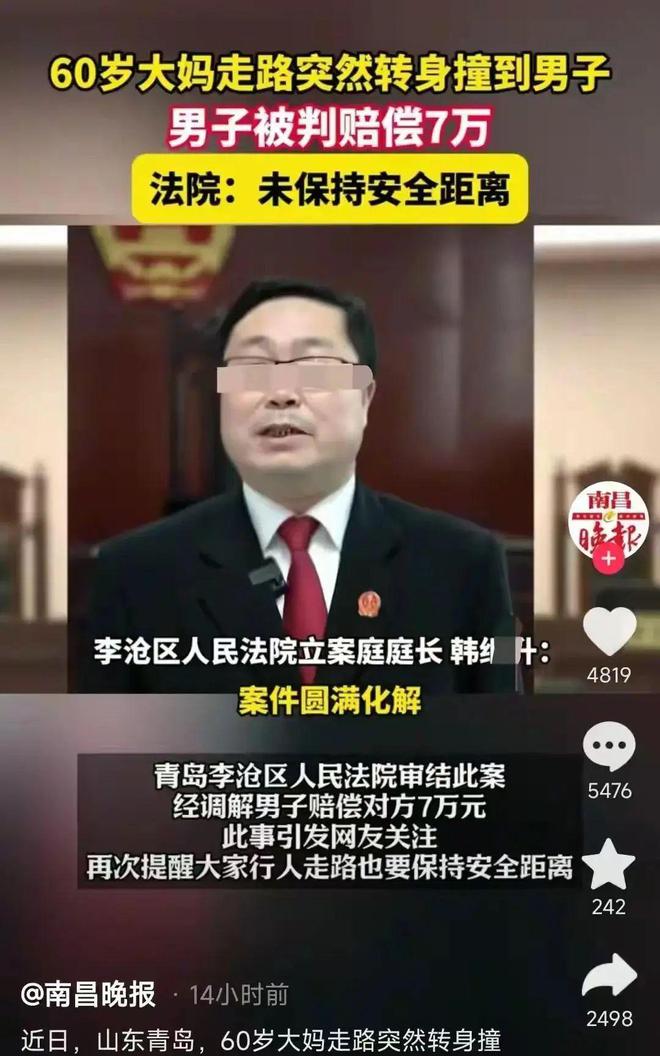Share this video with the arrow icon

[x=609, y=976]
